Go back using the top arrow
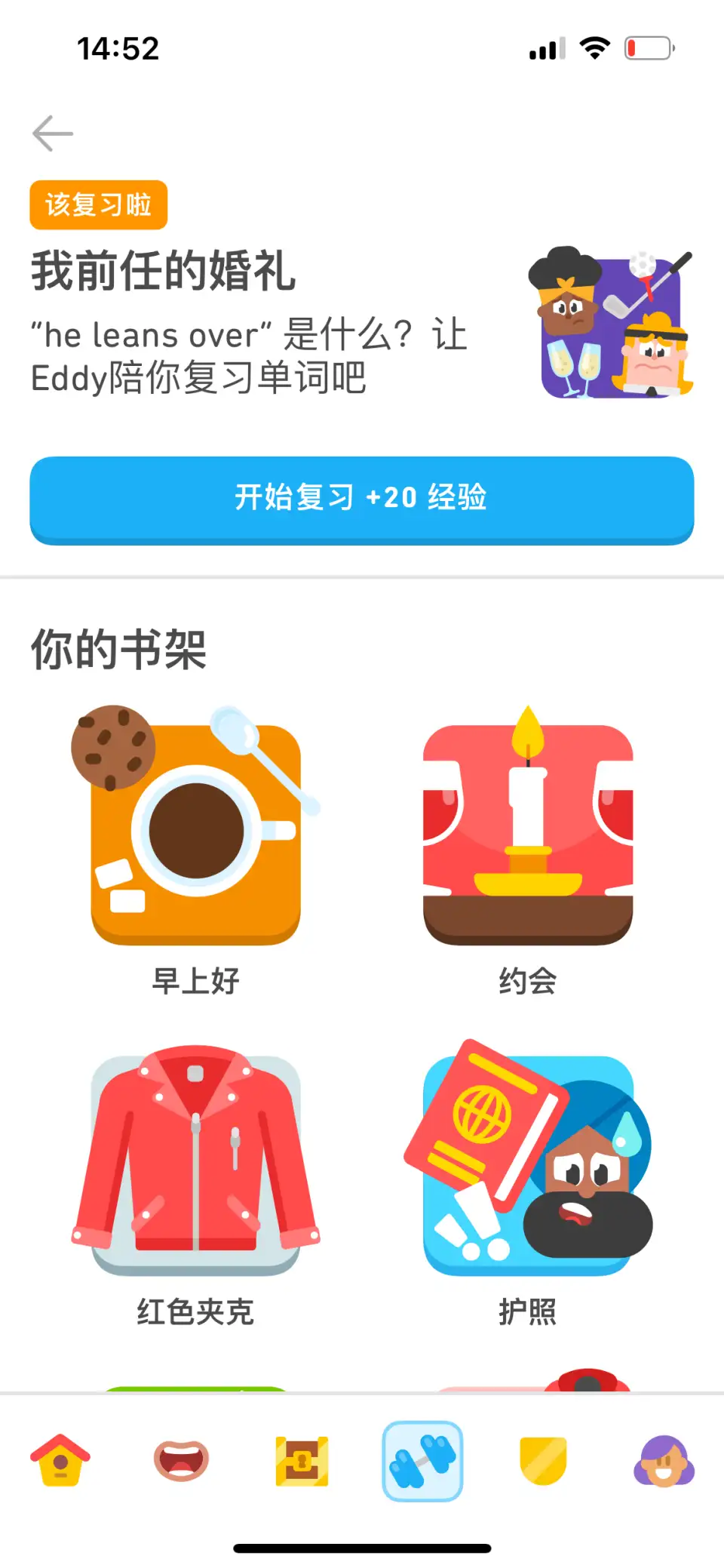Screen dimensions: 724x1568 pos(53,134)
